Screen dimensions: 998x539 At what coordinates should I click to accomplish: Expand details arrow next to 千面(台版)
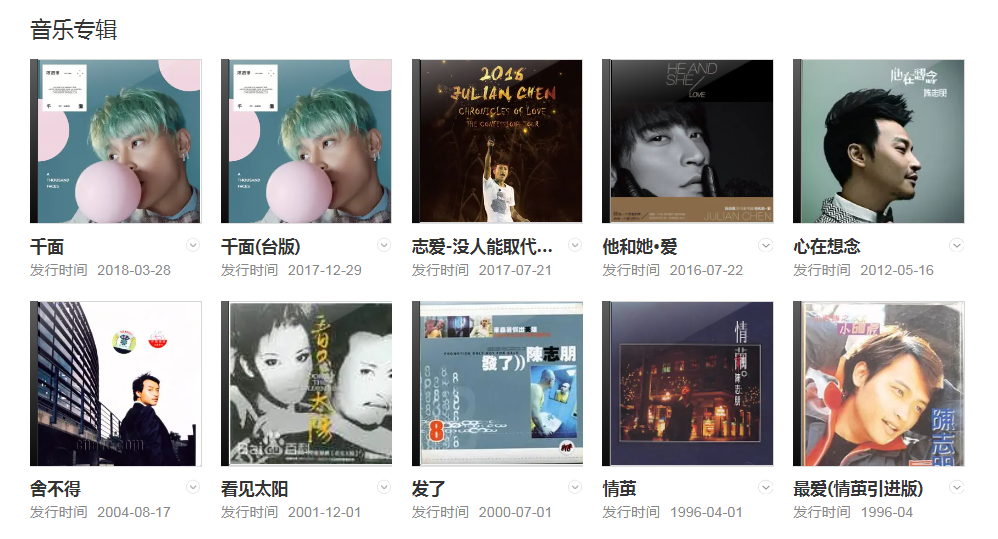tap(384, 245)
